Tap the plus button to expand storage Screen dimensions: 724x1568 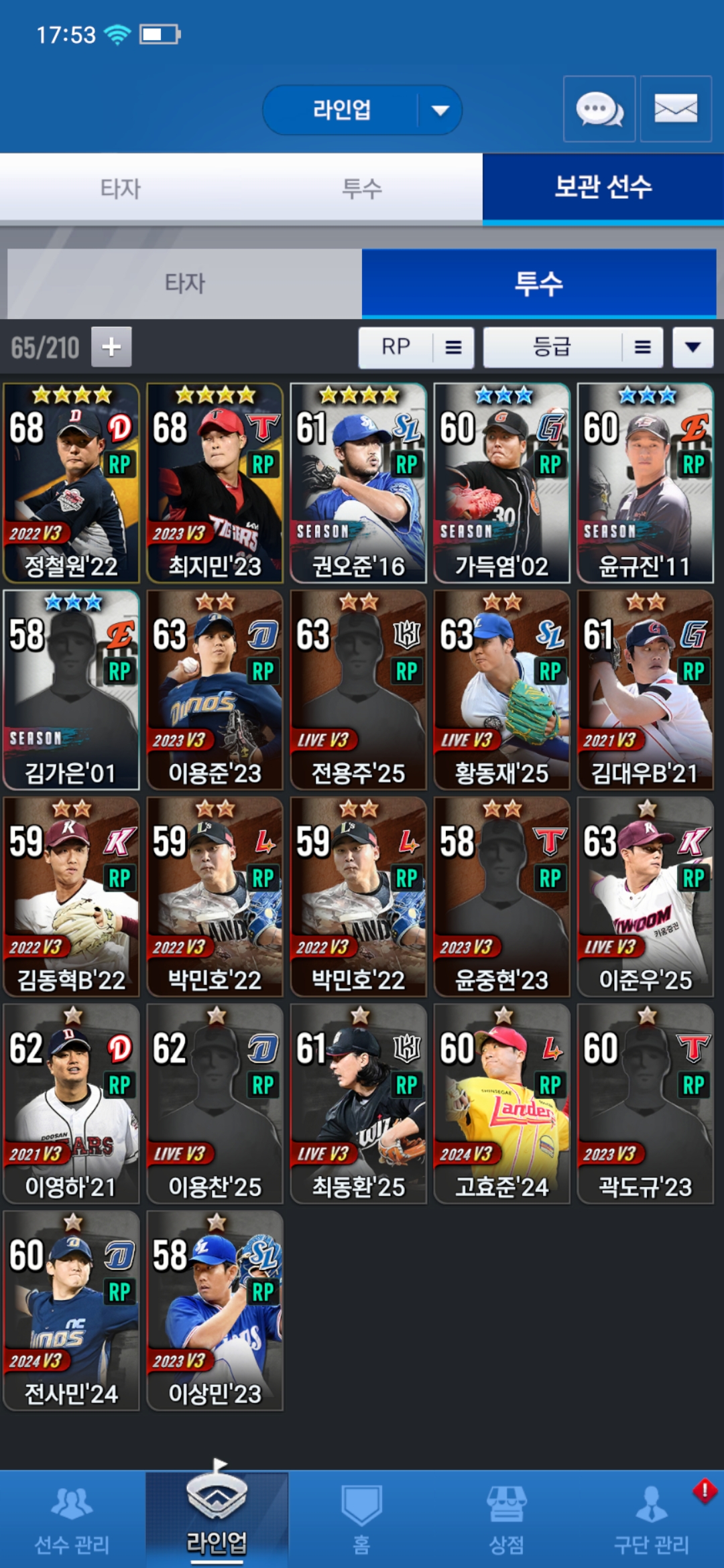(x=111, y=347)
